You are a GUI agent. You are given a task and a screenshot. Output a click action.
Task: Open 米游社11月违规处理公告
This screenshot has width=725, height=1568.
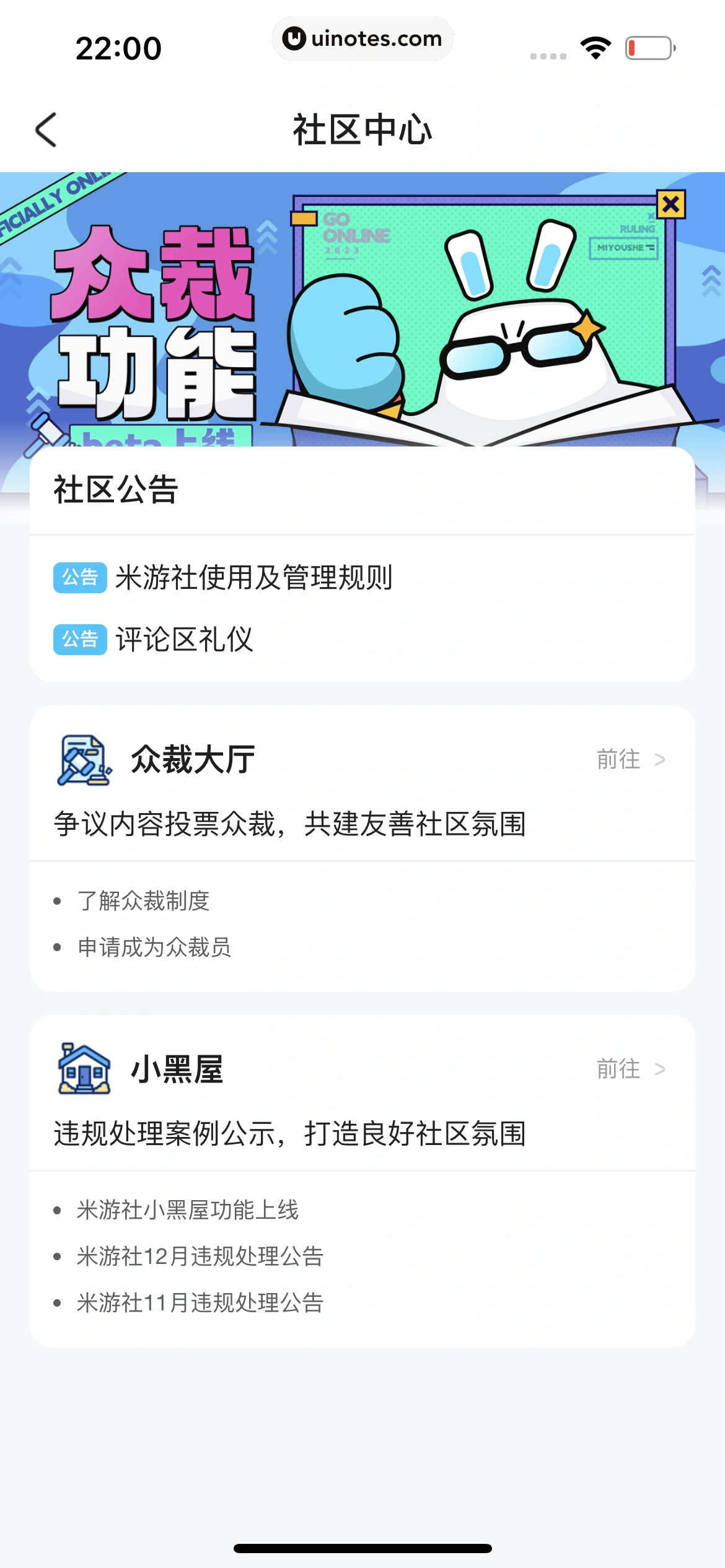200,1303
